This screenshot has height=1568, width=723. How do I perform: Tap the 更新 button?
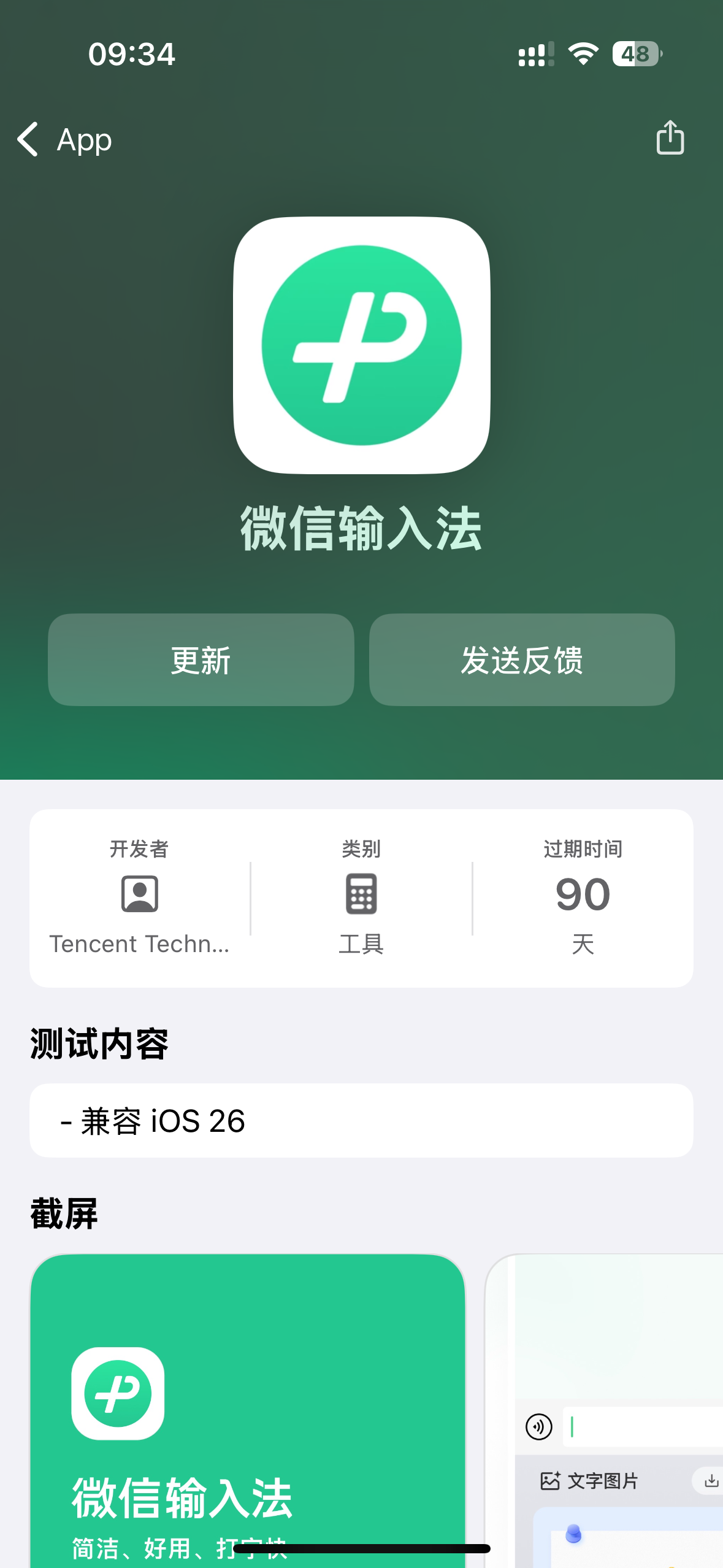click(x=201, y=660)
